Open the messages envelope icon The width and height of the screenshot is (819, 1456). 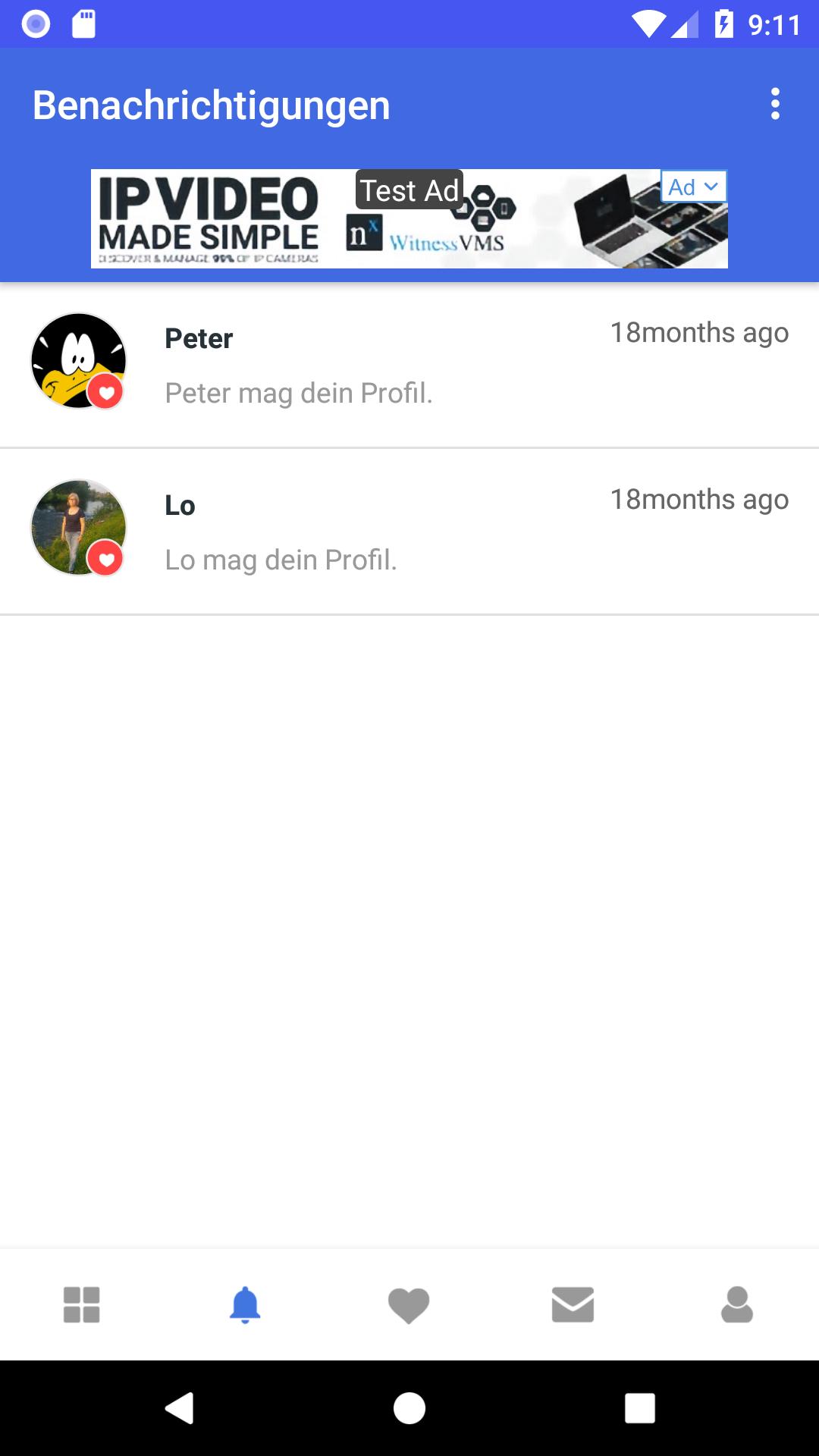[x=573, y=1305]
